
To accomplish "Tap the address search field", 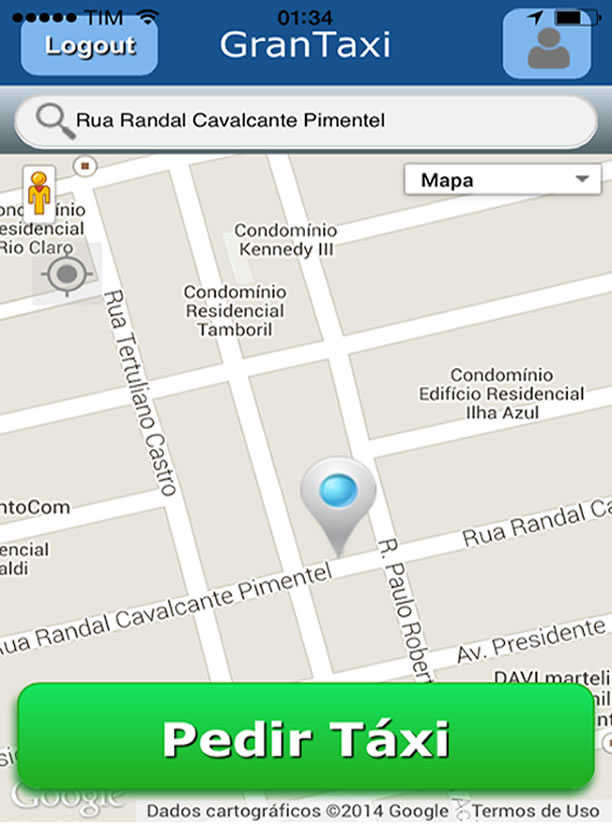I will pos(305,122).
